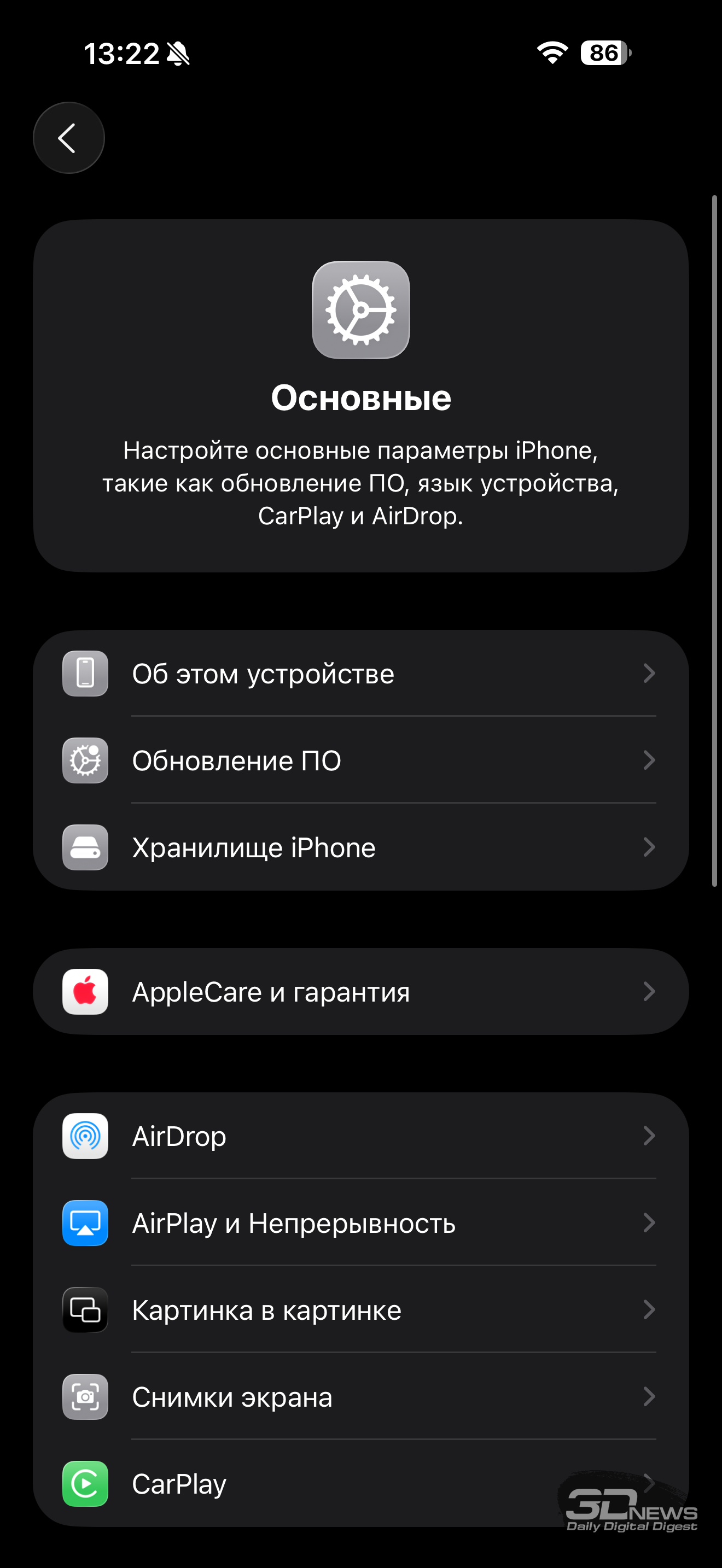Open «Об этом устройстве»
This screenshot has height=1568, width=722.
[360, 673]
